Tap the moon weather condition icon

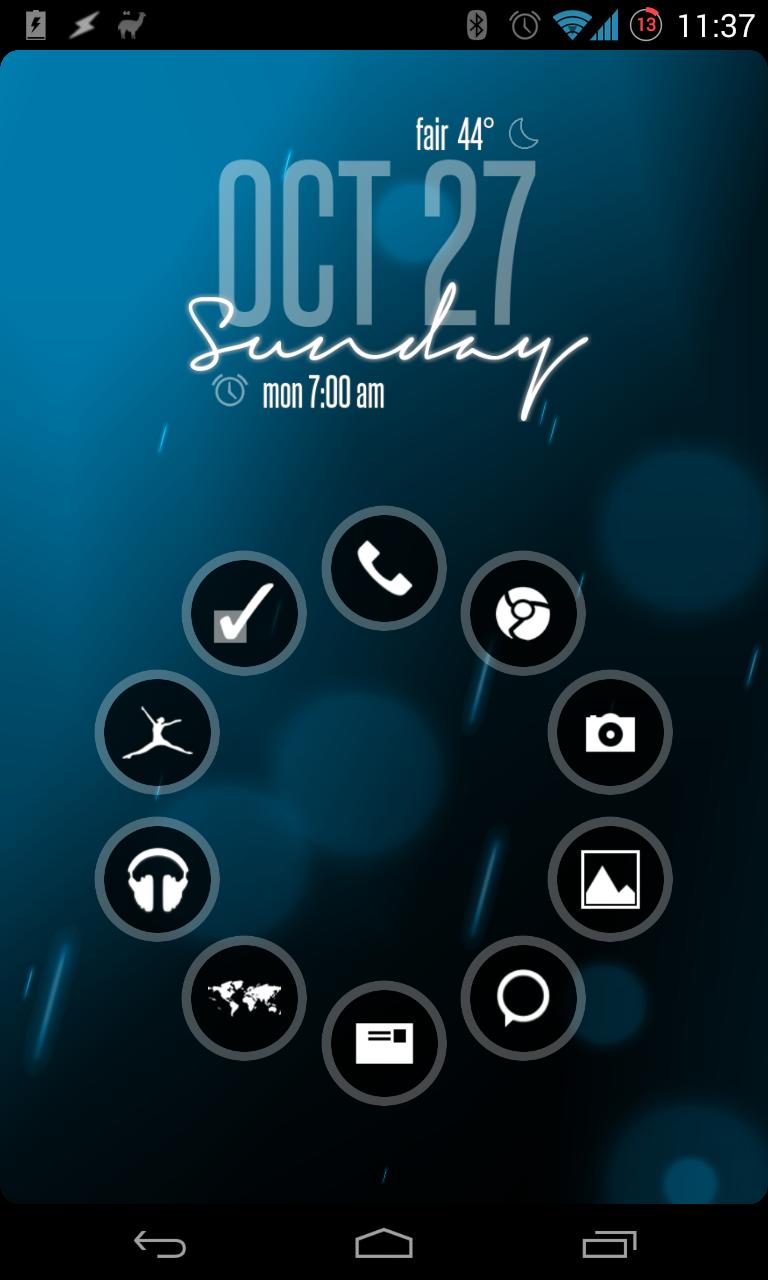click(x=524, y=131)
